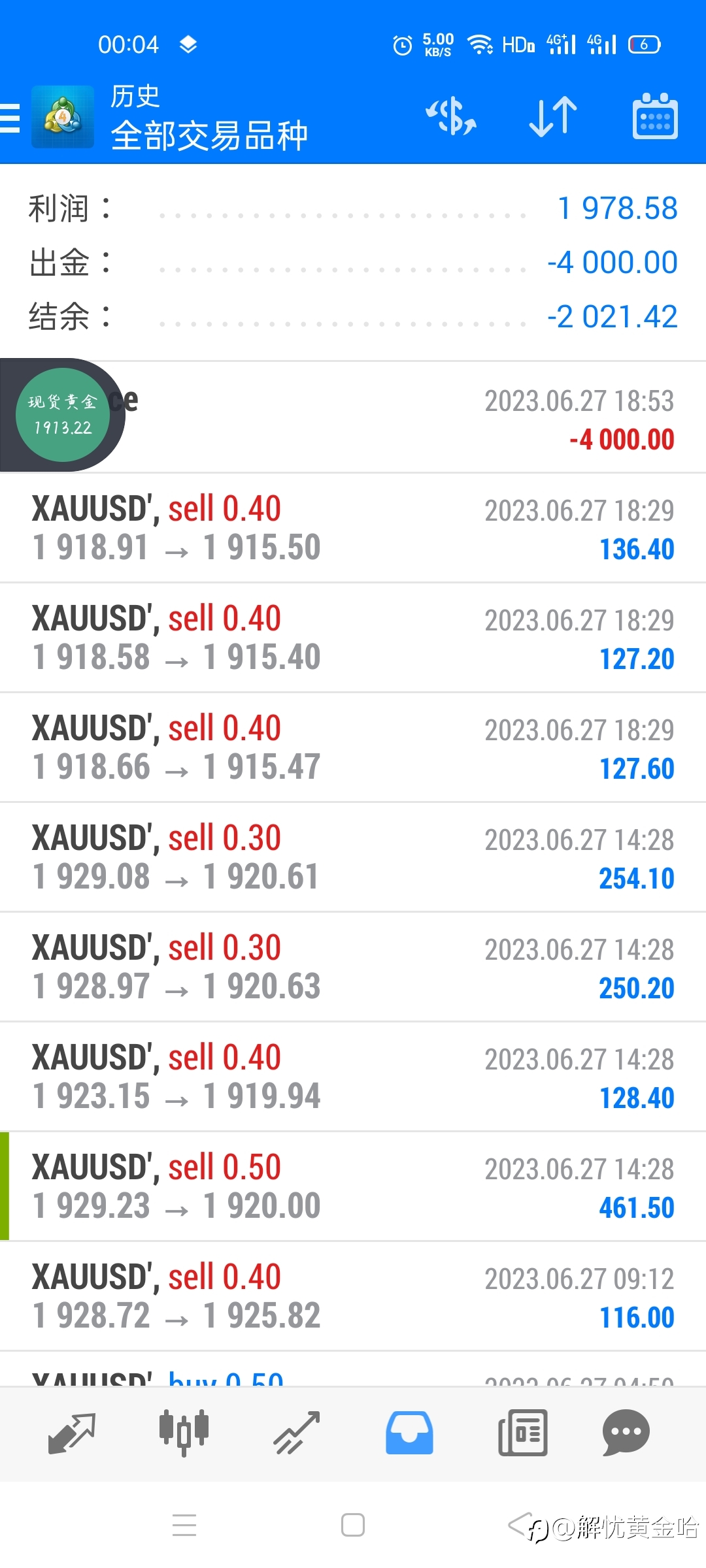The image size is (706, 1568).
Task: Open the trade closed at 1 919.94
Action: point(353,1077)
